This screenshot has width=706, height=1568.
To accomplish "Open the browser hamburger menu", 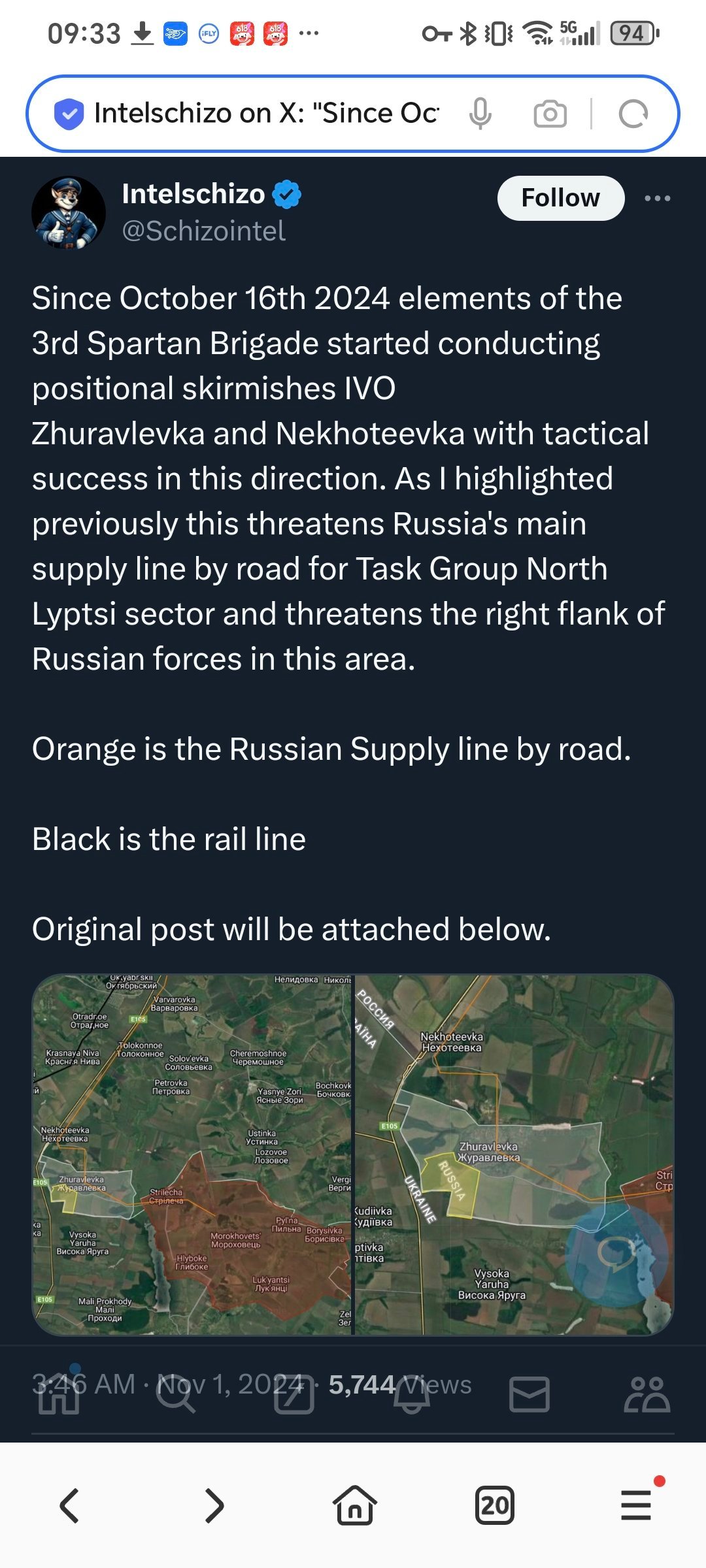I will [636, 1506].
